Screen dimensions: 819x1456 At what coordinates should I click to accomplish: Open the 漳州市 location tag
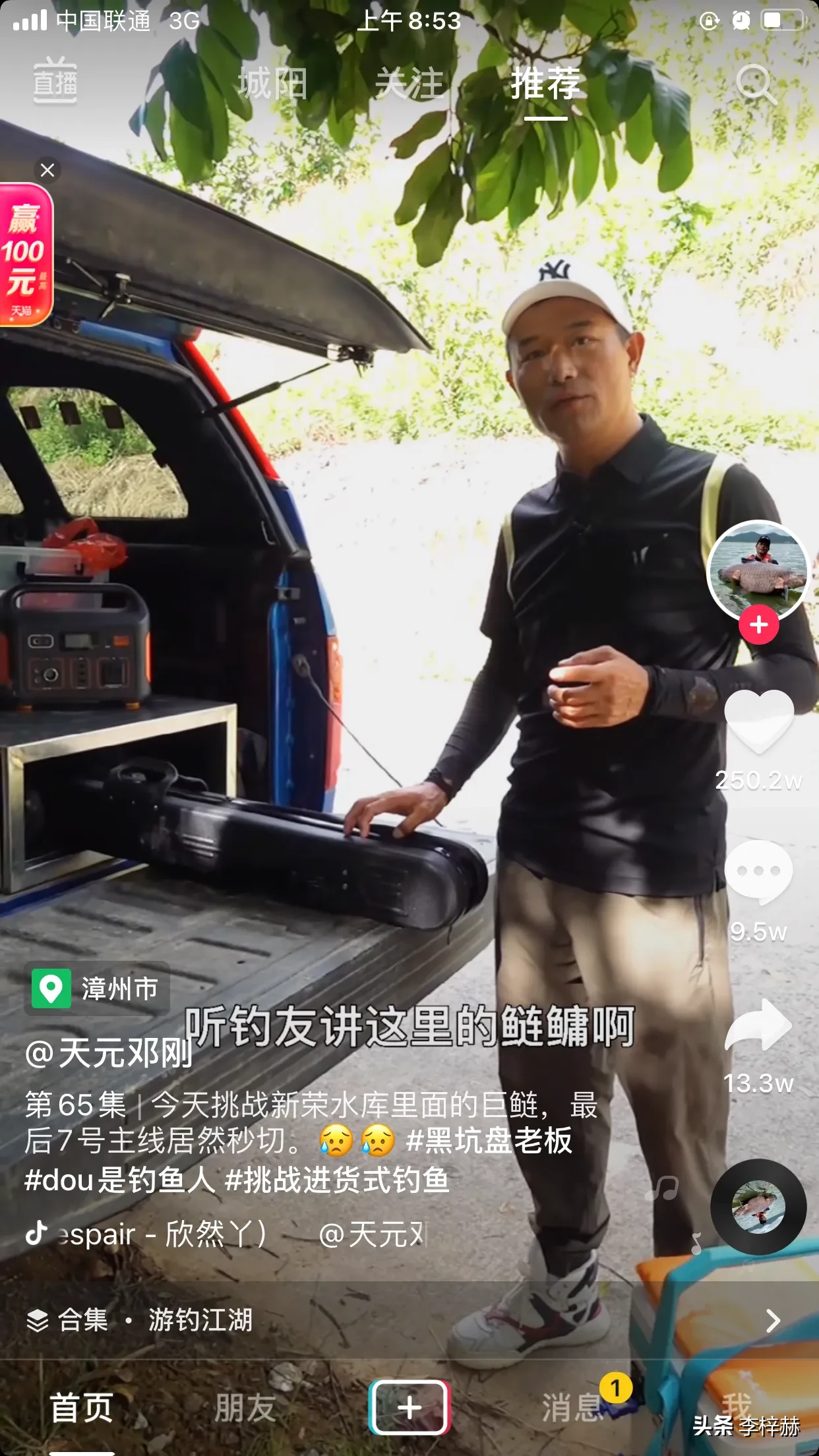coord(98,989)
